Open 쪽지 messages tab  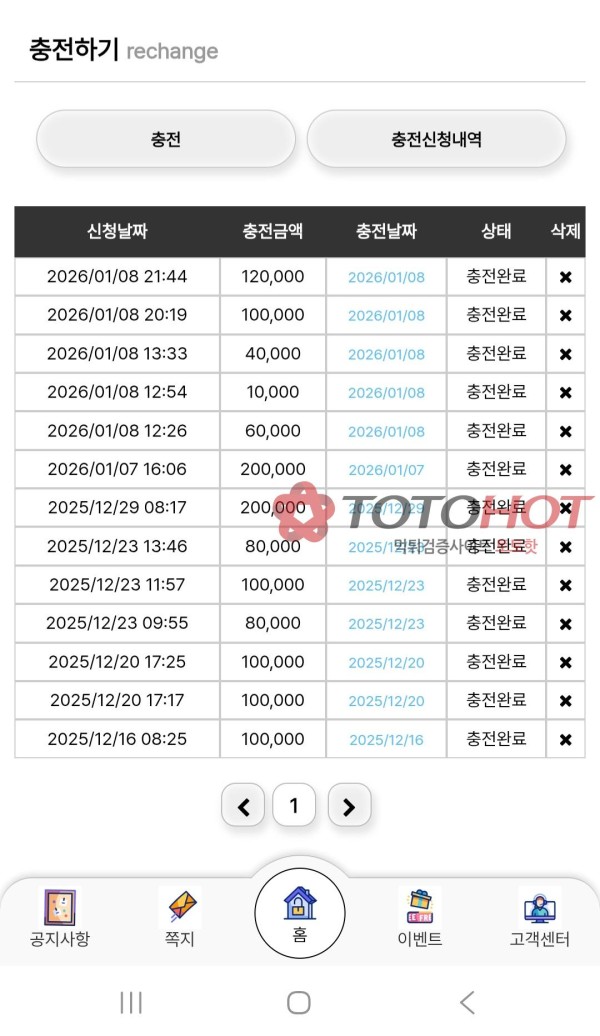[x=180, y=918]
